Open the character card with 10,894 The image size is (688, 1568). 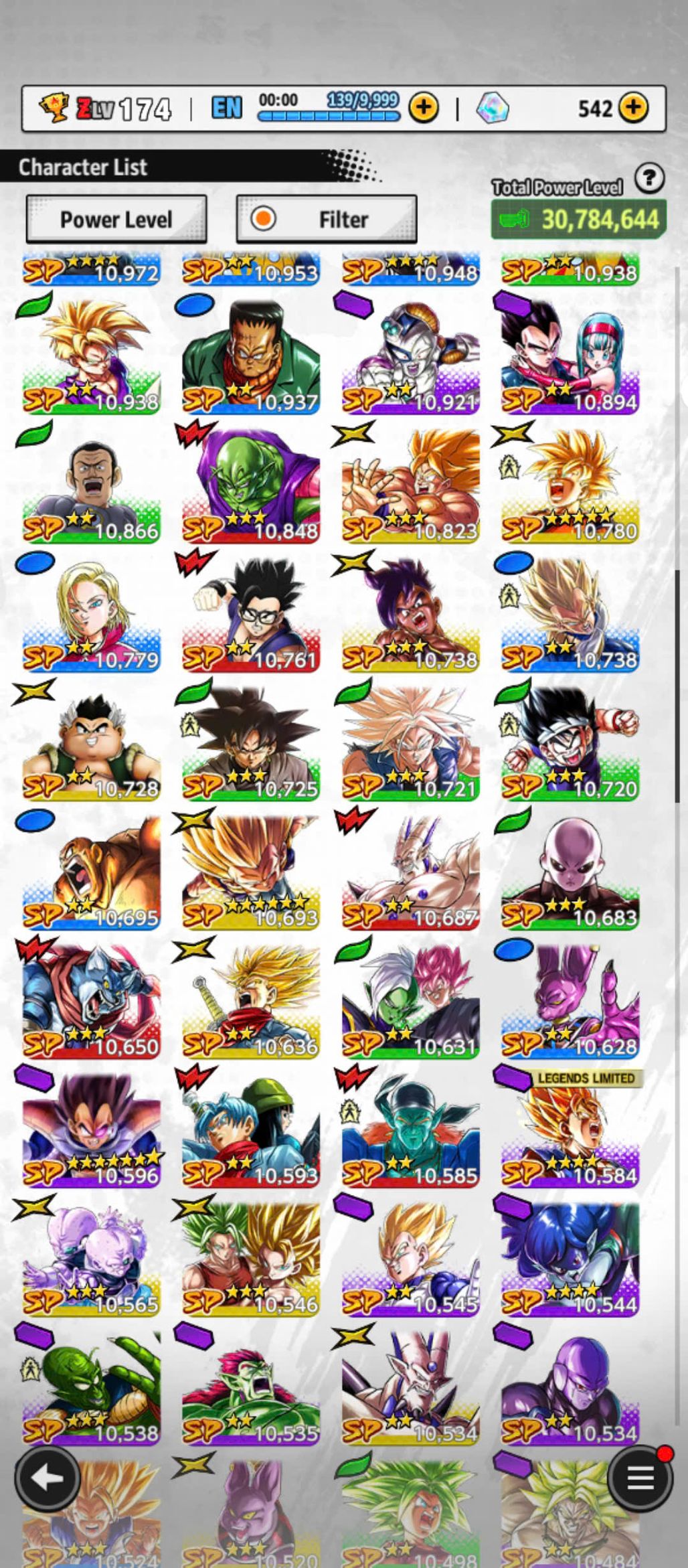tap(570, 356)
